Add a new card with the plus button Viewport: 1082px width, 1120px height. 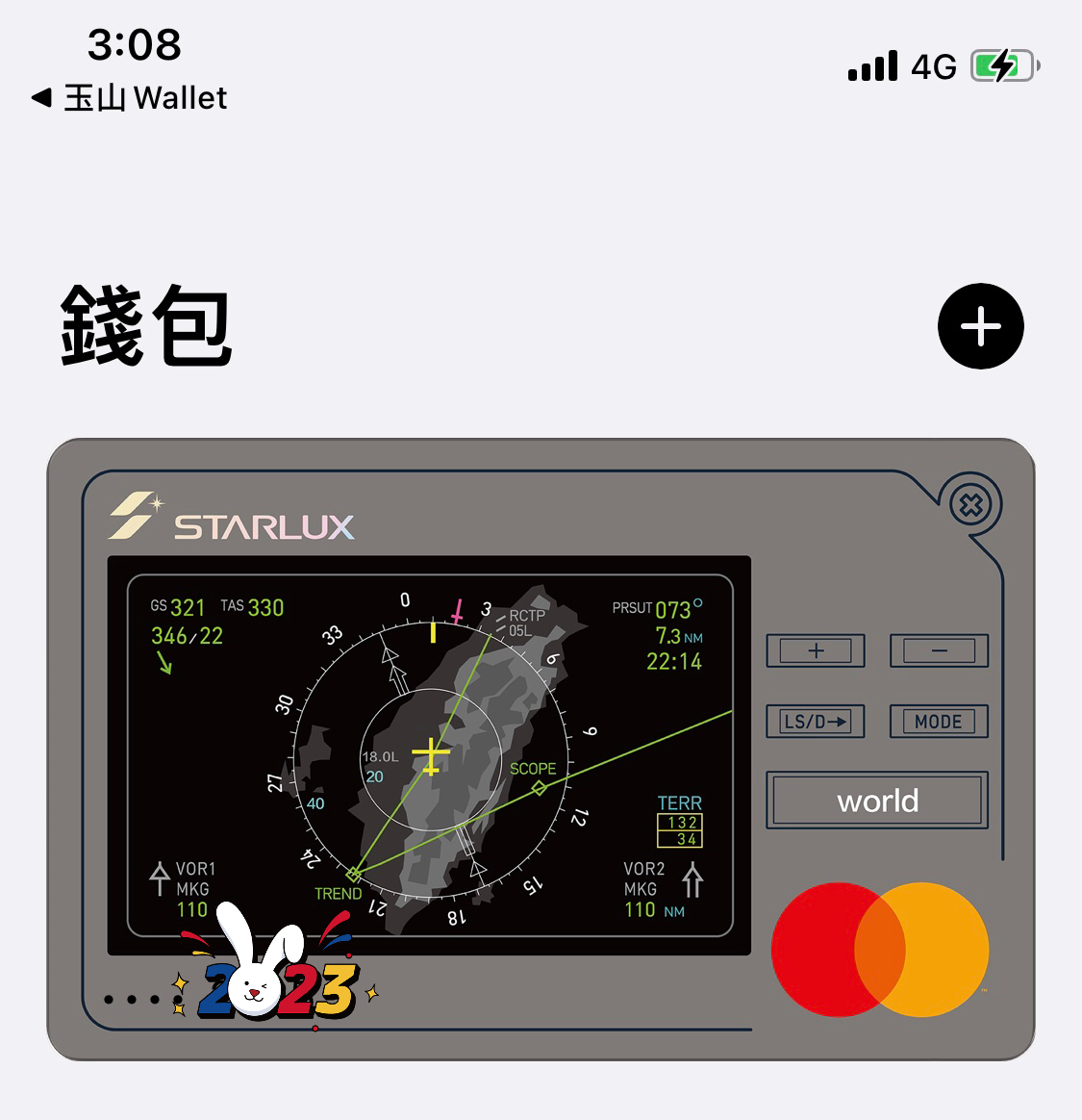coord(980,326)
